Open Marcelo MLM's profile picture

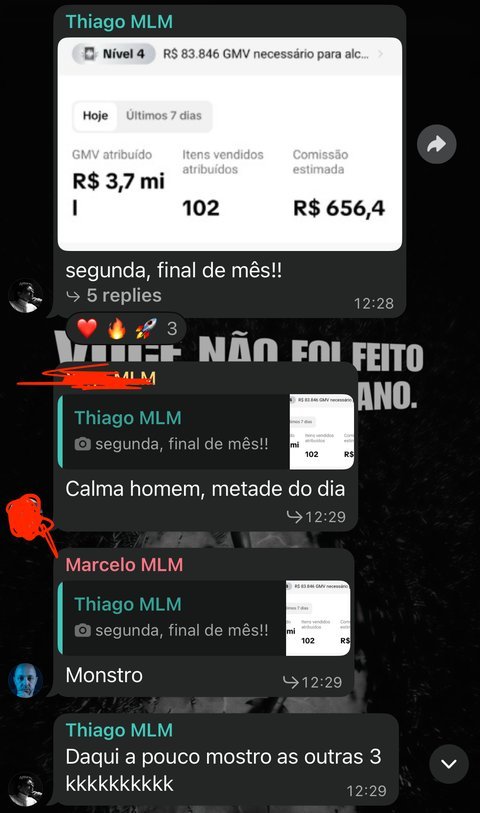(25, 680)
